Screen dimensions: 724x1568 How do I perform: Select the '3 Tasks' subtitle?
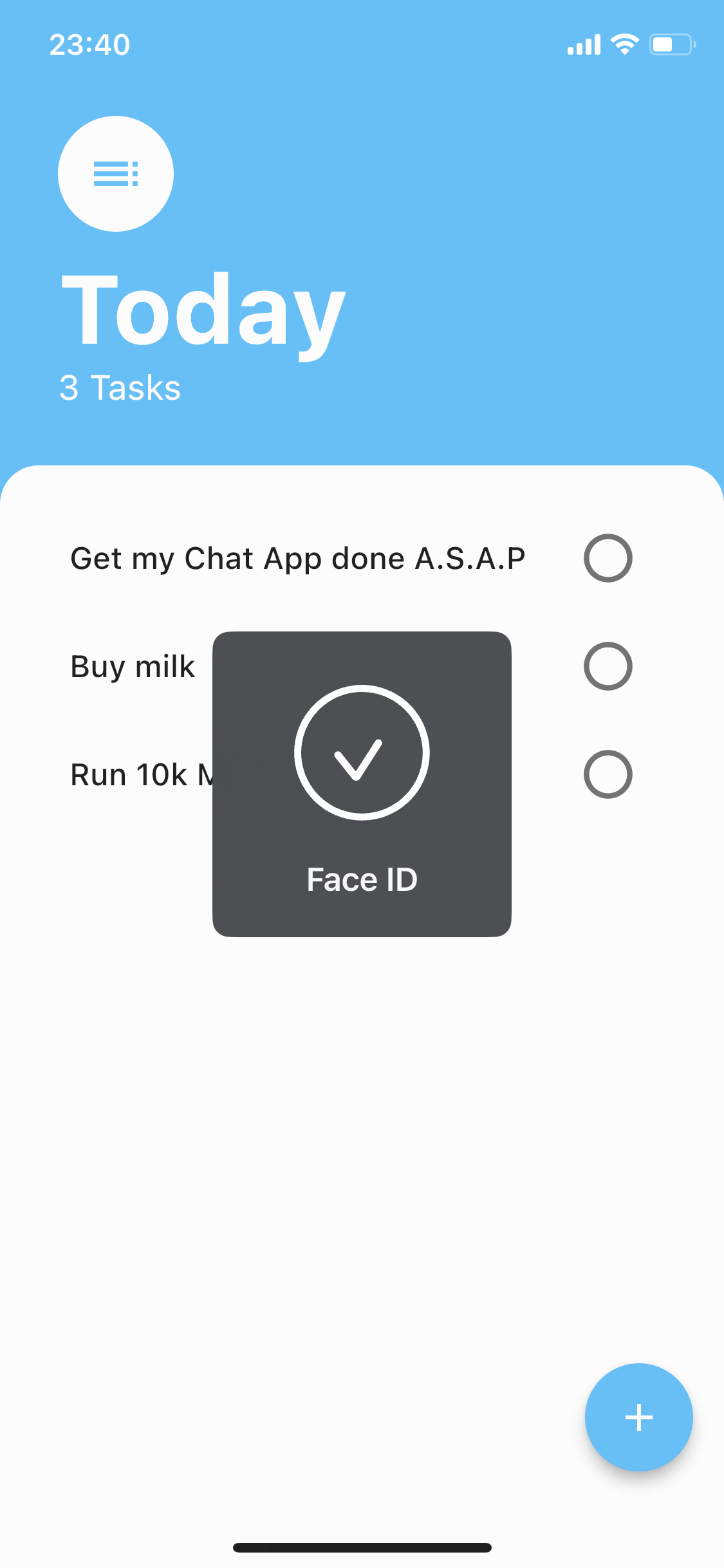coord(120,387)
